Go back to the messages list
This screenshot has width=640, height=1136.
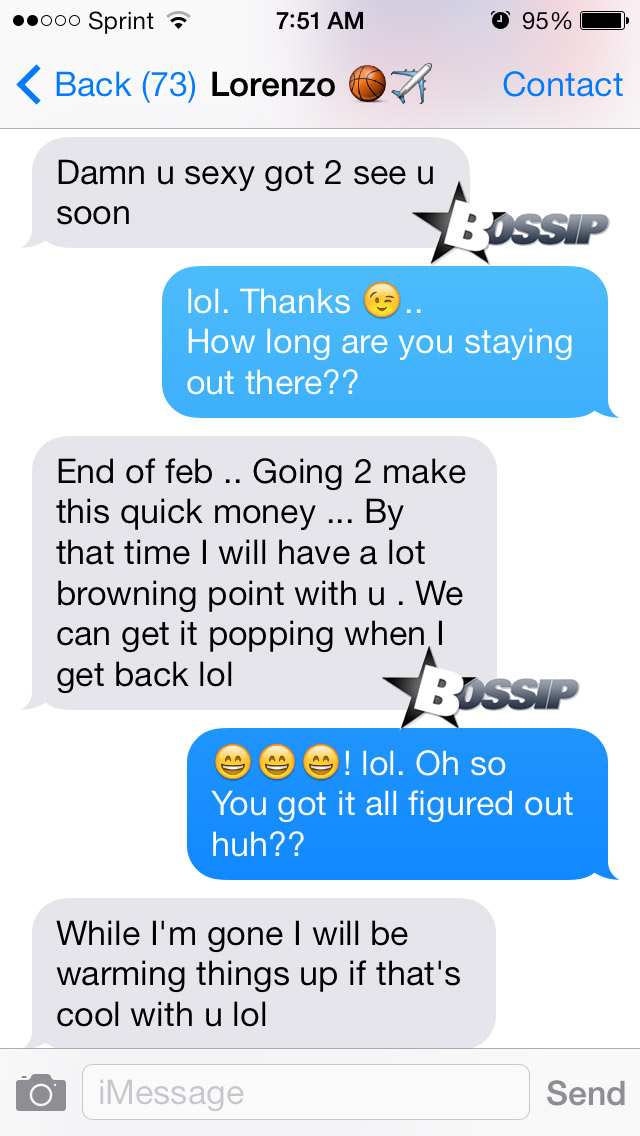click(105, 86)
